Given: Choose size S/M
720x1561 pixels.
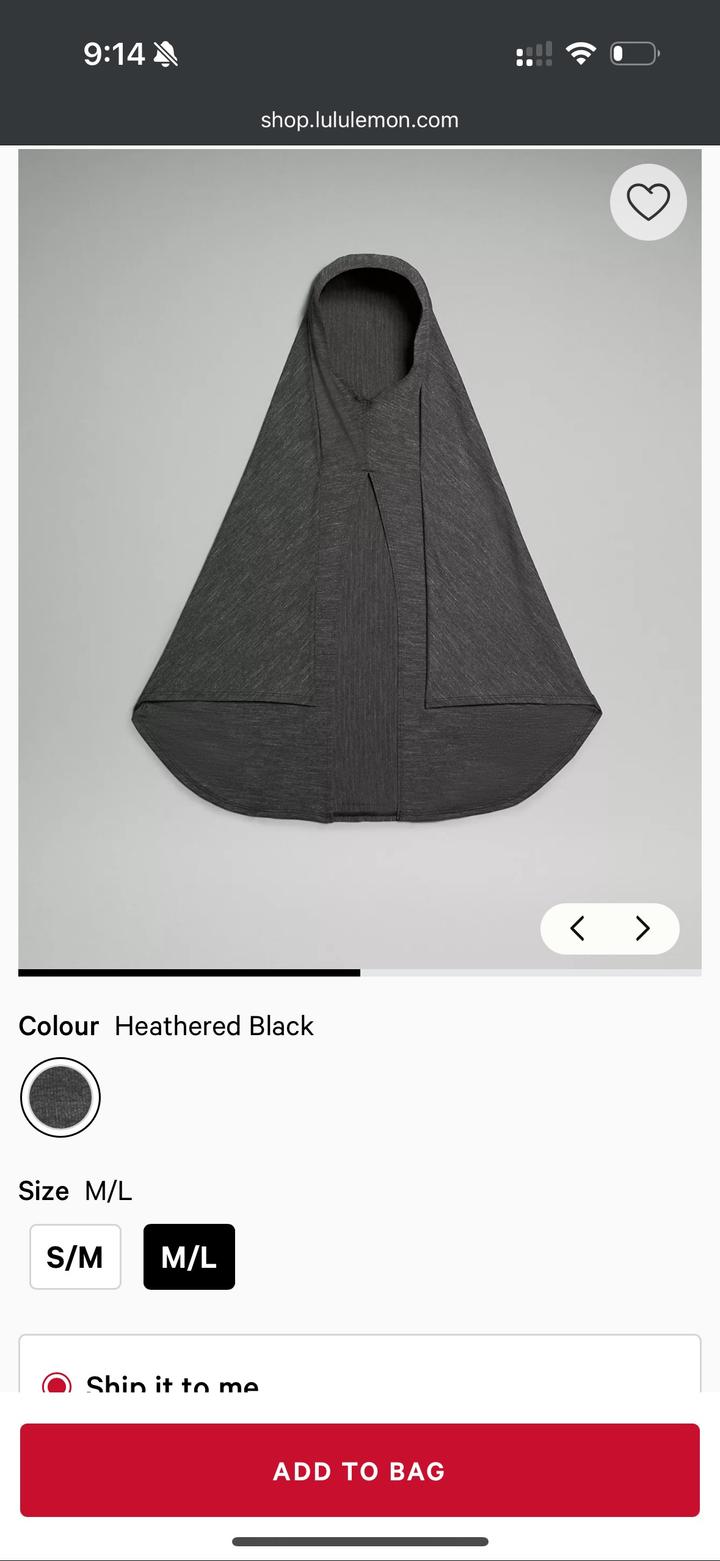Looking at the screenshot, I should (75, 1257).
